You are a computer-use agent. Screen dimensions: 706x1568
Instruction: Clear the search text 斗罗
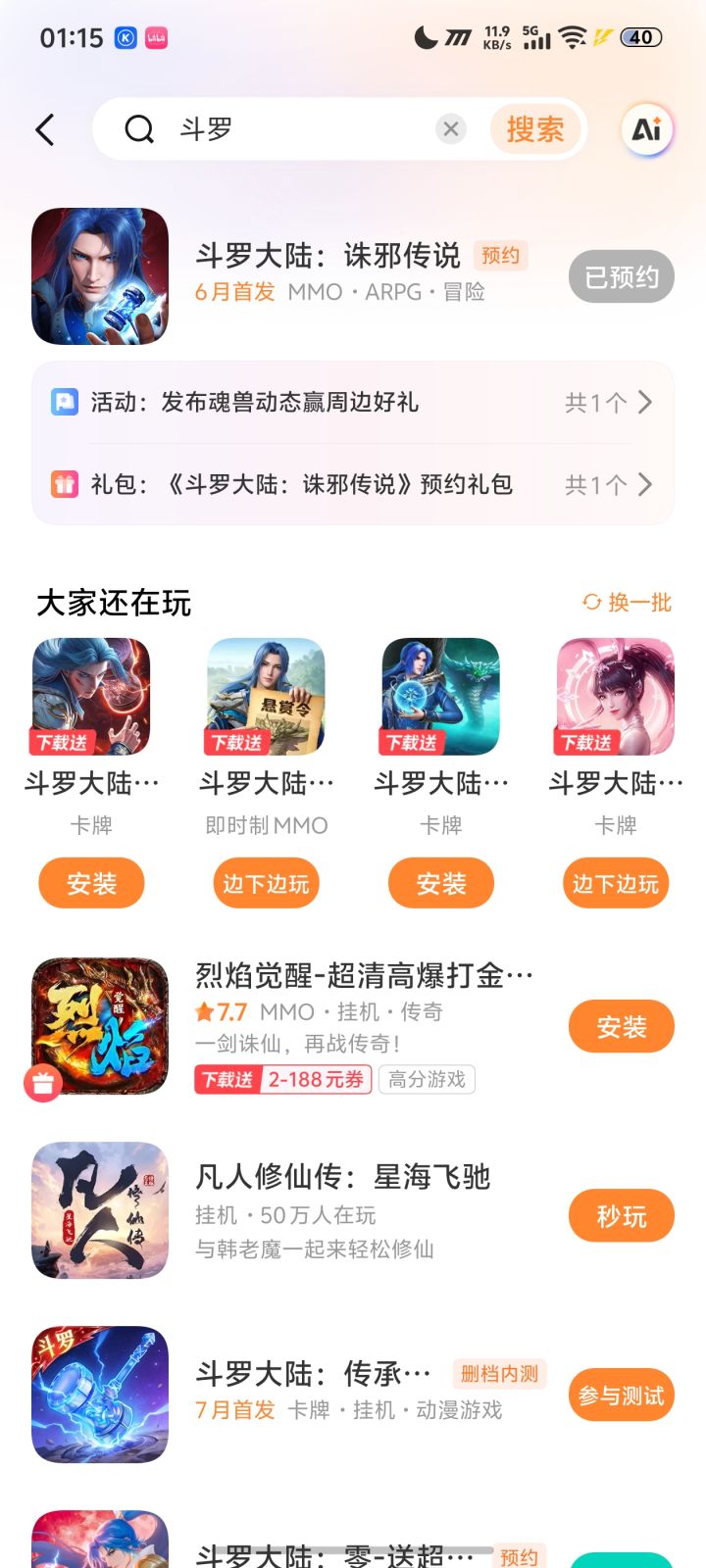[x=450, y=129]
